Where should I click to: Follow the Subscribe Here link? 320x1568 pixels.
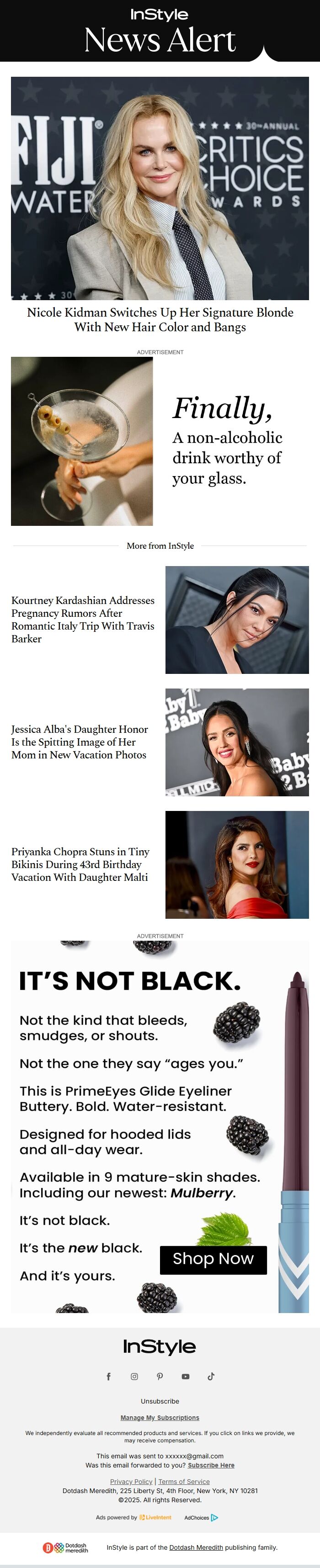[x=211, y=1465]
